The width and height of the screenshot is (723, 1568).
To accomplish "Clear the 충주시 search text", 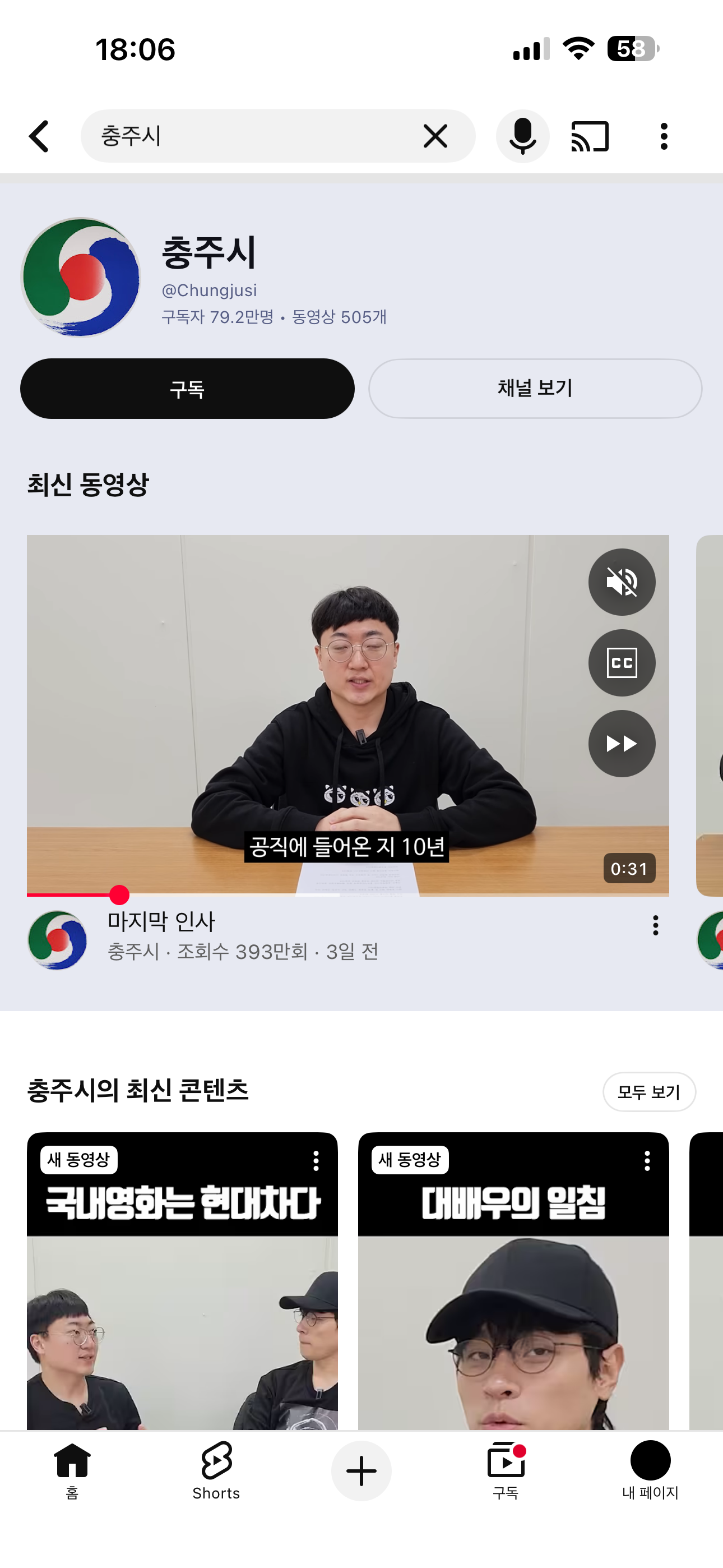I will pos(435,136).
